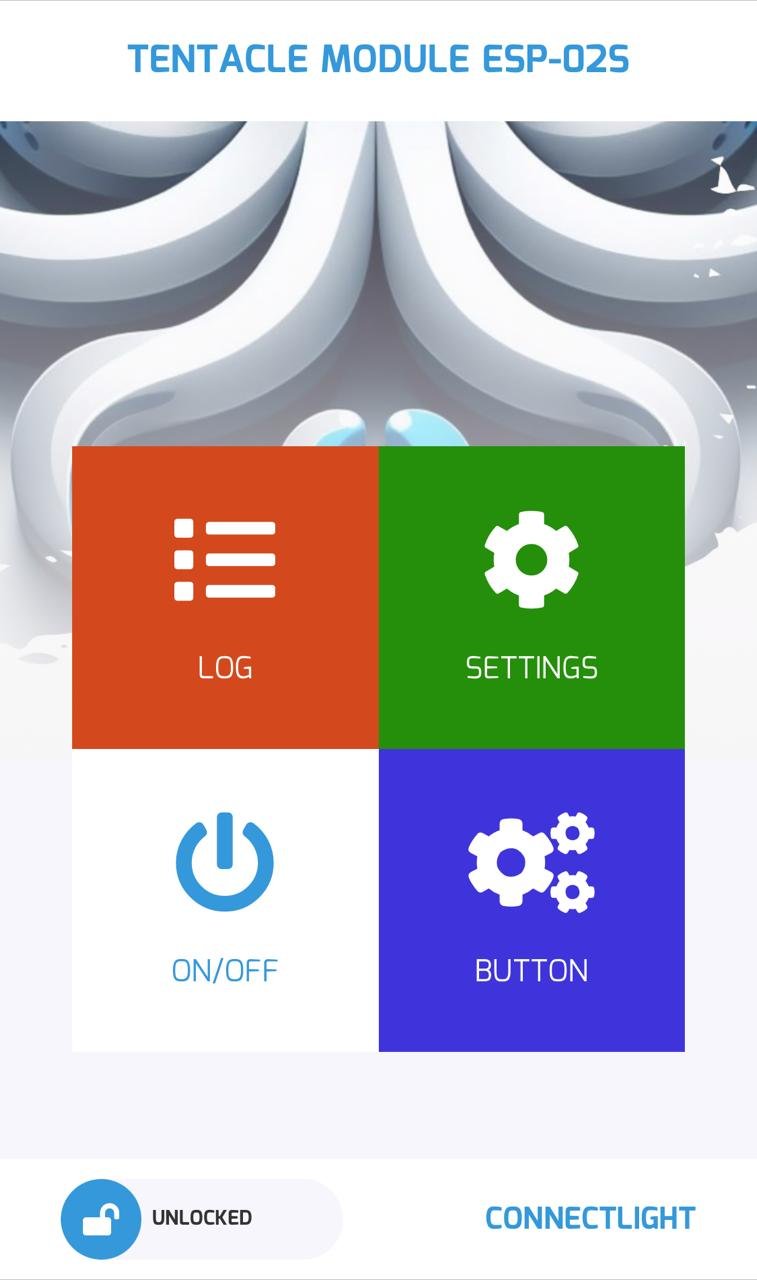
Task: Tap the ON/OFF power tile
Action: pyautogui.click(x=225, y=900)
